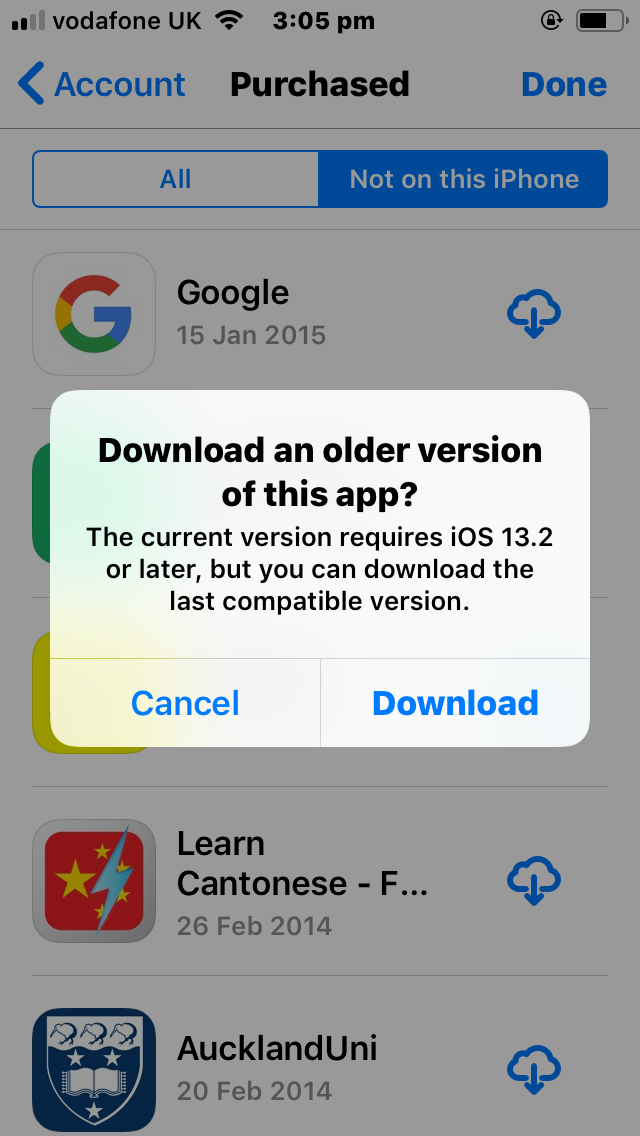Screen dimensions: 640x1136
Task: Cancel the older version download
Action: click(x=185, y=703)
